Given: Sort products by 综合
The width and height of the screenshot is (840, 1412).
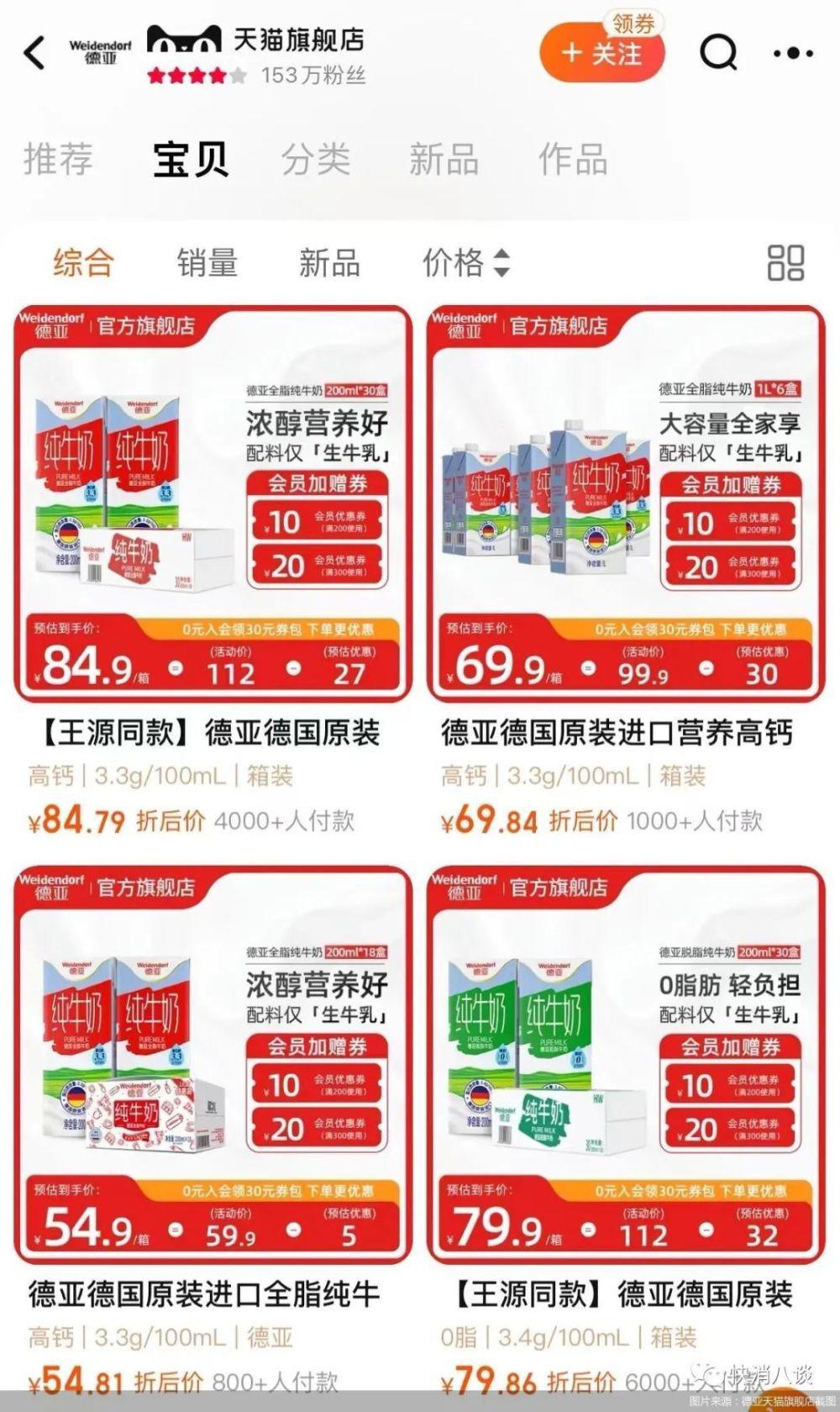Looking at the screenshot, I should 82,263.
